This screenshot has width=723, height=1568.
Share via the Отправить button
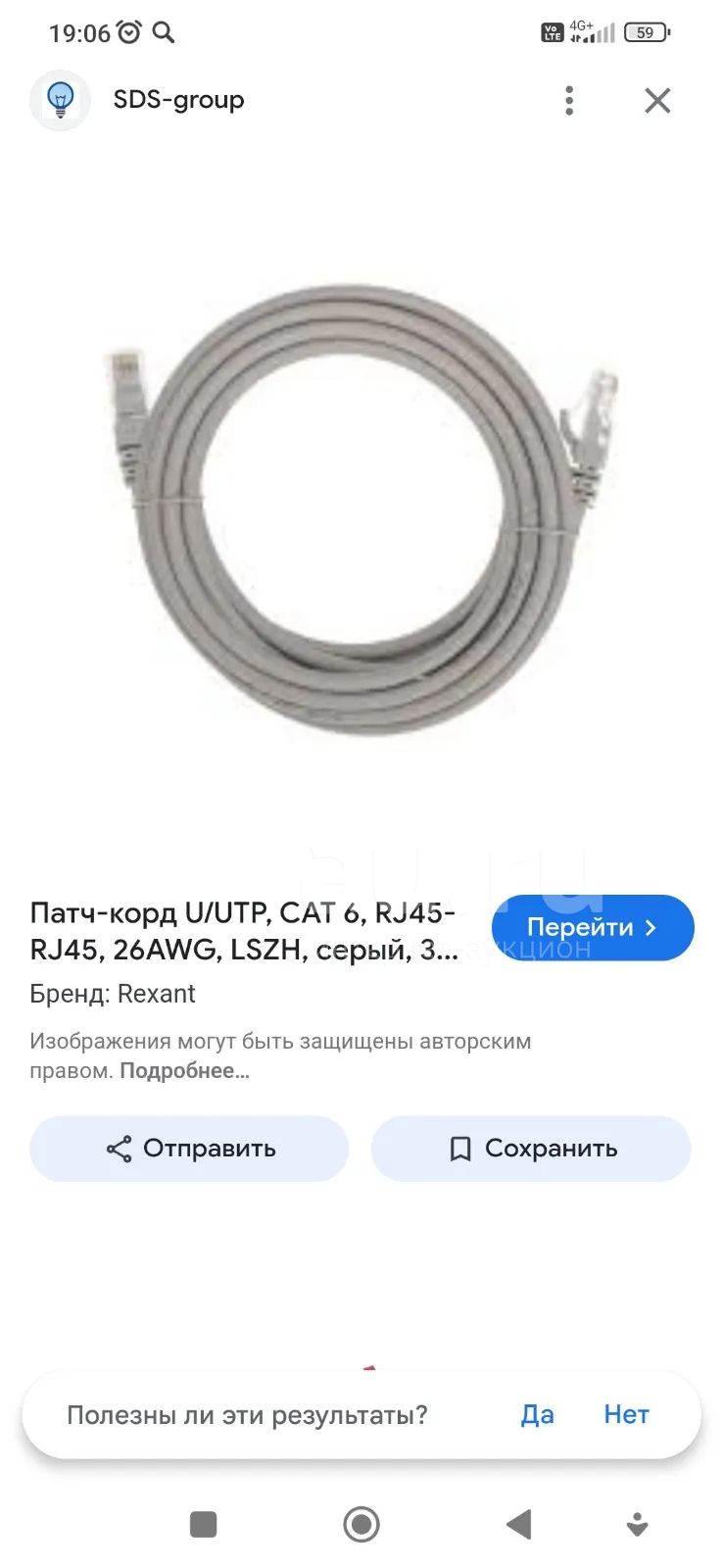pos(189,1149)
